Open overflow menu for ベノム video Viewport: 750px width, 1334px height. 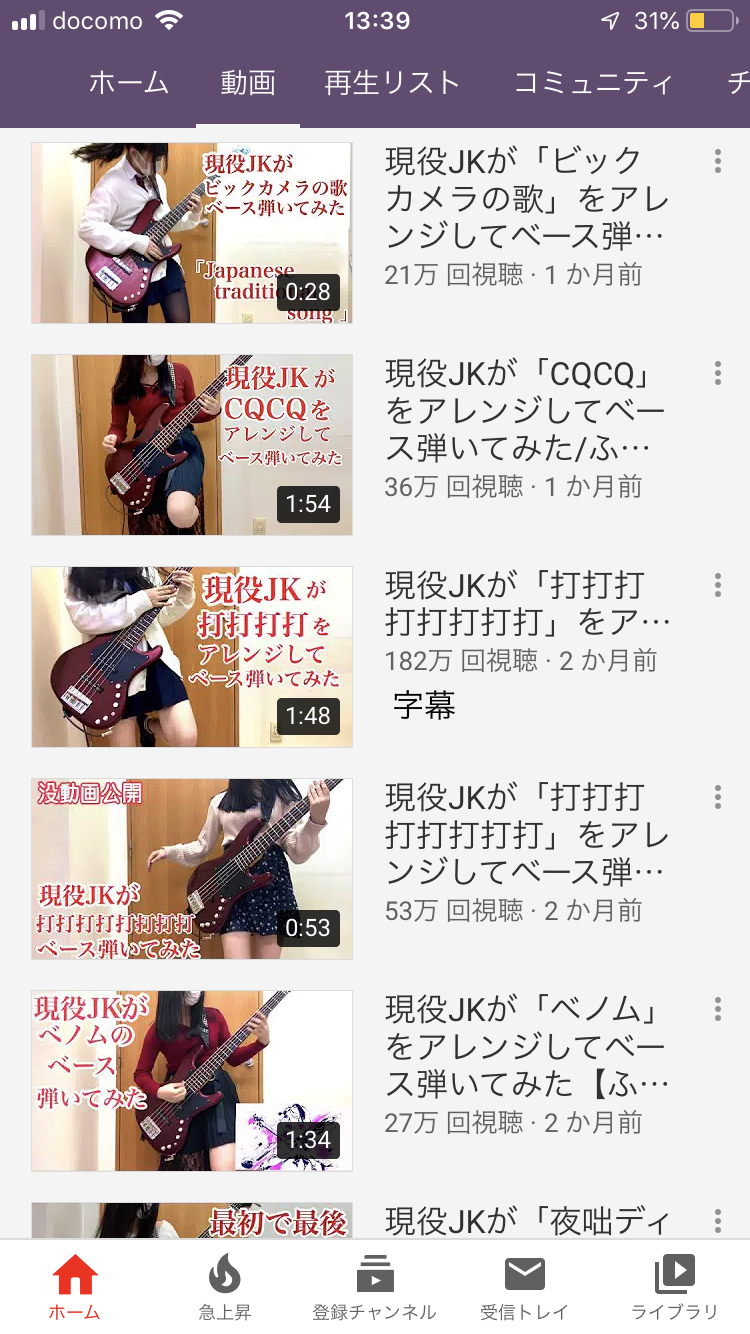tap(717, 1010)
